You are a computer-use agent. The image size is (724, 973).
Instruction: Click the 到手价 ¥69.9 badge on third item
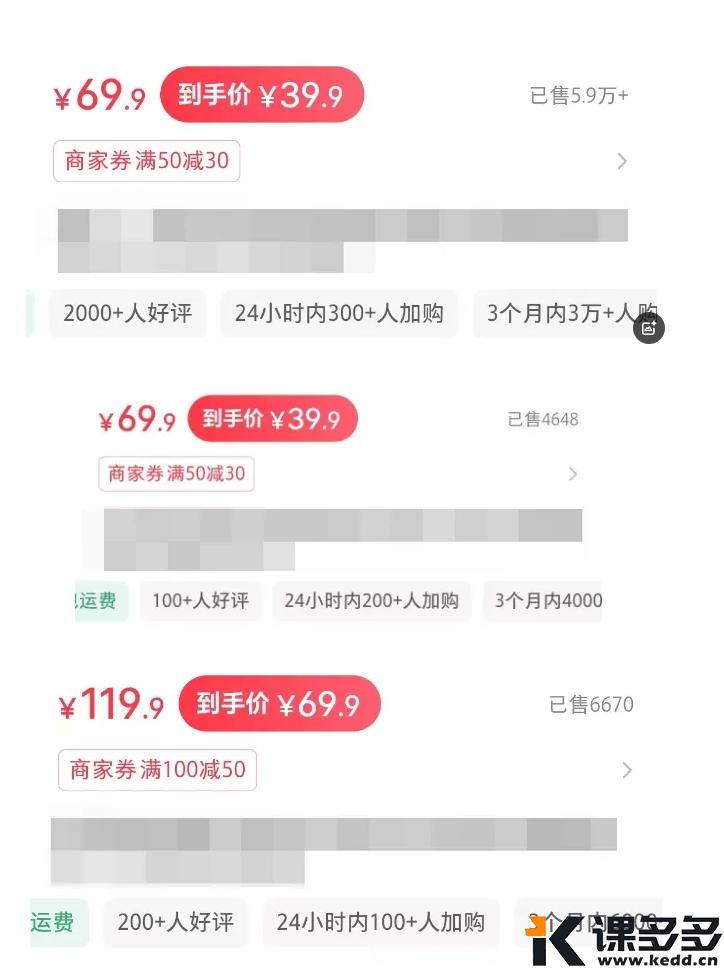pyautogui.click(x=279, y=703)
